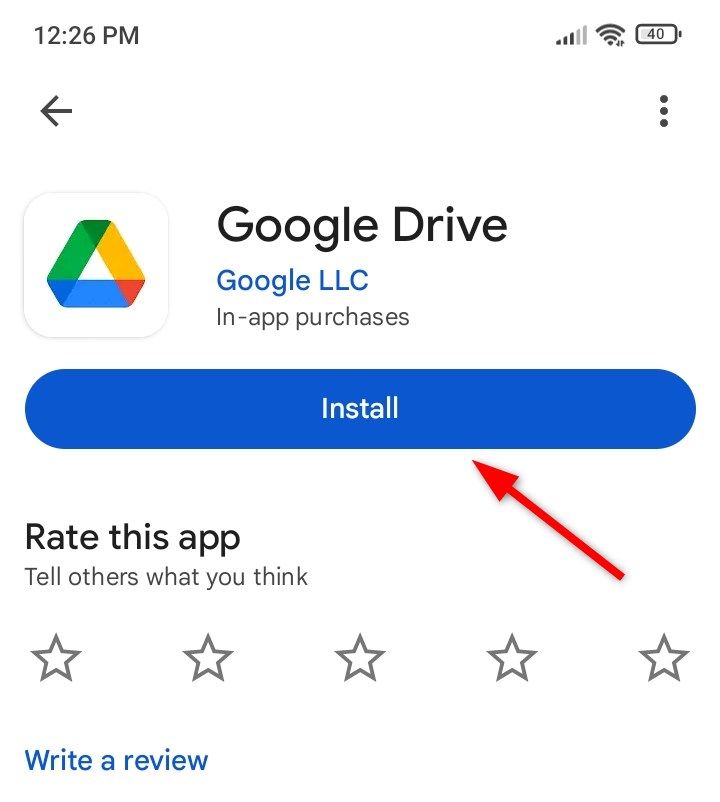720x802 pixels.
Task: Open the three-dot overflow menu
Action: click(664, 111)
